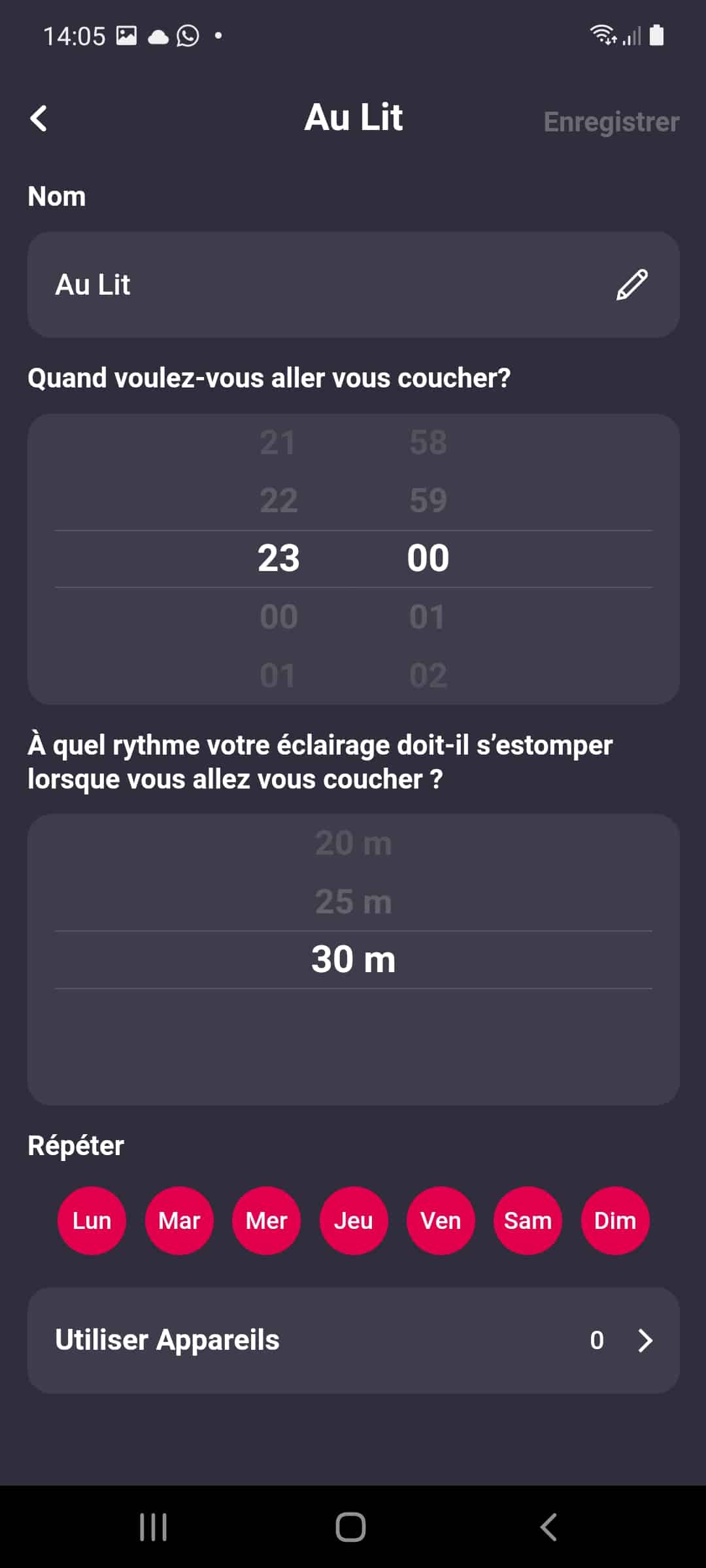Open the Utiliser Appareils row

pos(354,1340)
